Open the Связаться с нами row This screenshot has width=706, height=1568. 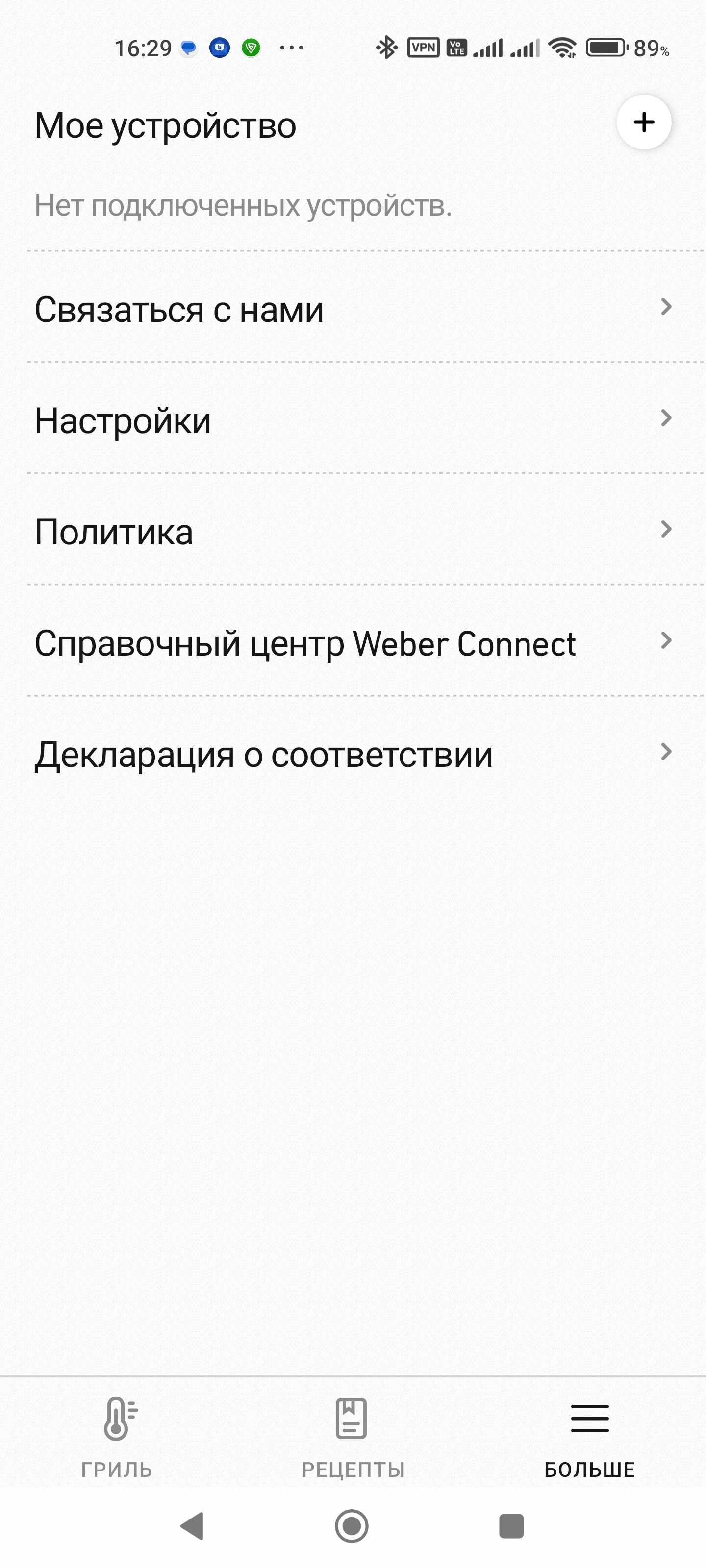(x=353, y=309)
